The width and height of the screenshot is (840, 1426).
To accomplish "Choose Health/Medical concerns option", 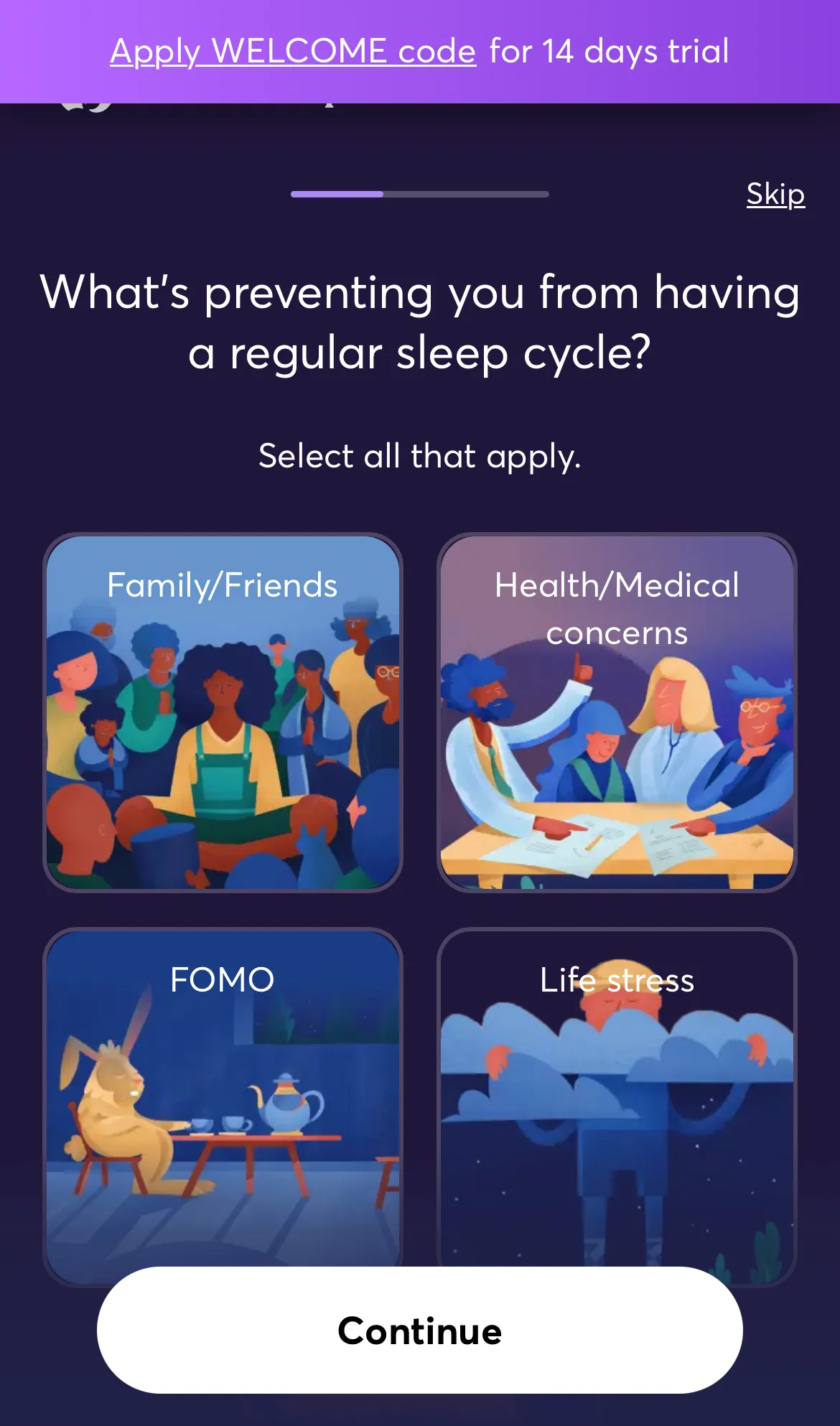I will 617,712.
